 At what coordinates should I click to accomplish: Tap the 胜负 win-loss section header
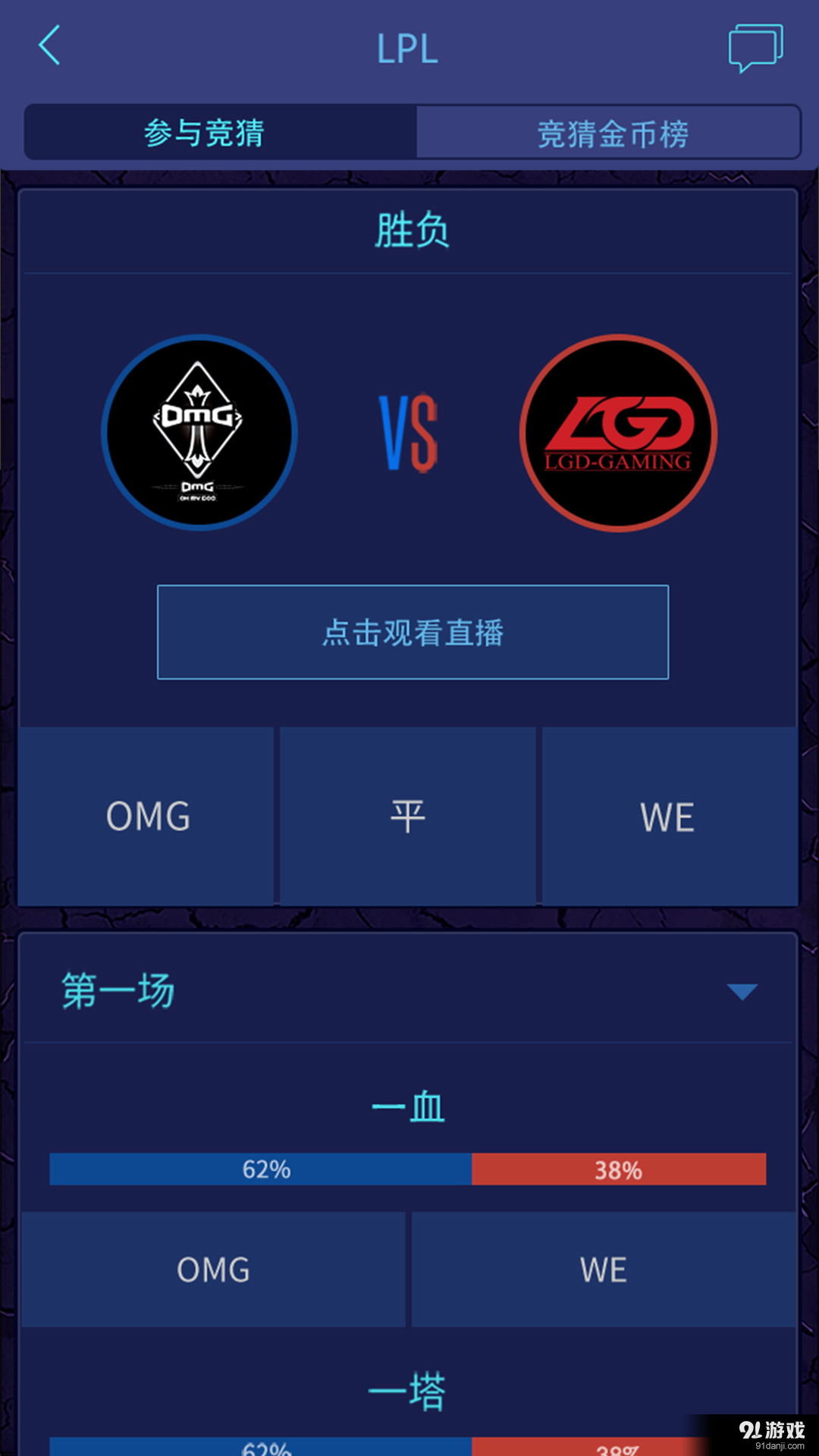(409, 231)
